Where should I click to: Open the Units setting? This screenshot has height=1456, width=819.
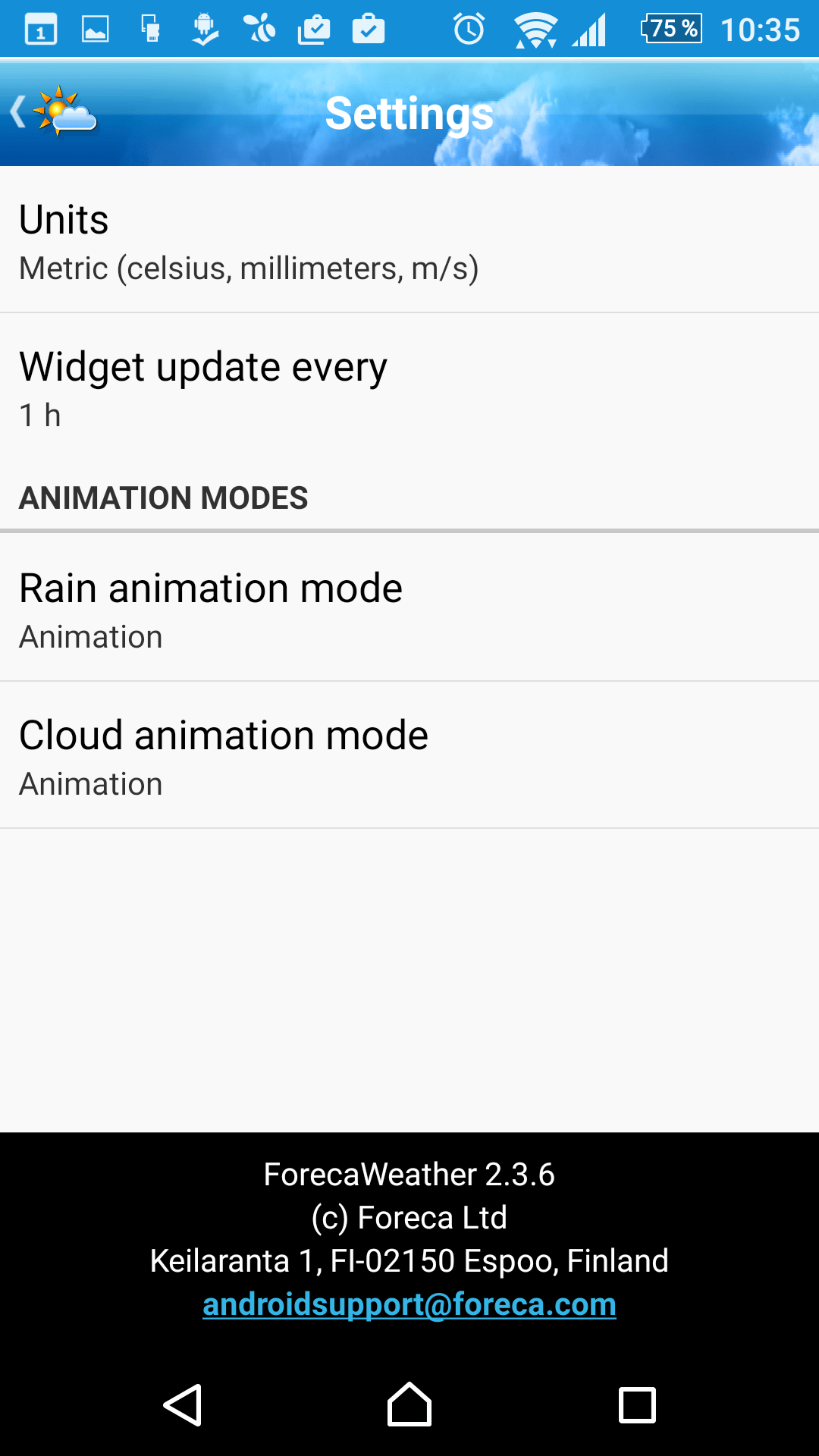(x=409, y=240)
